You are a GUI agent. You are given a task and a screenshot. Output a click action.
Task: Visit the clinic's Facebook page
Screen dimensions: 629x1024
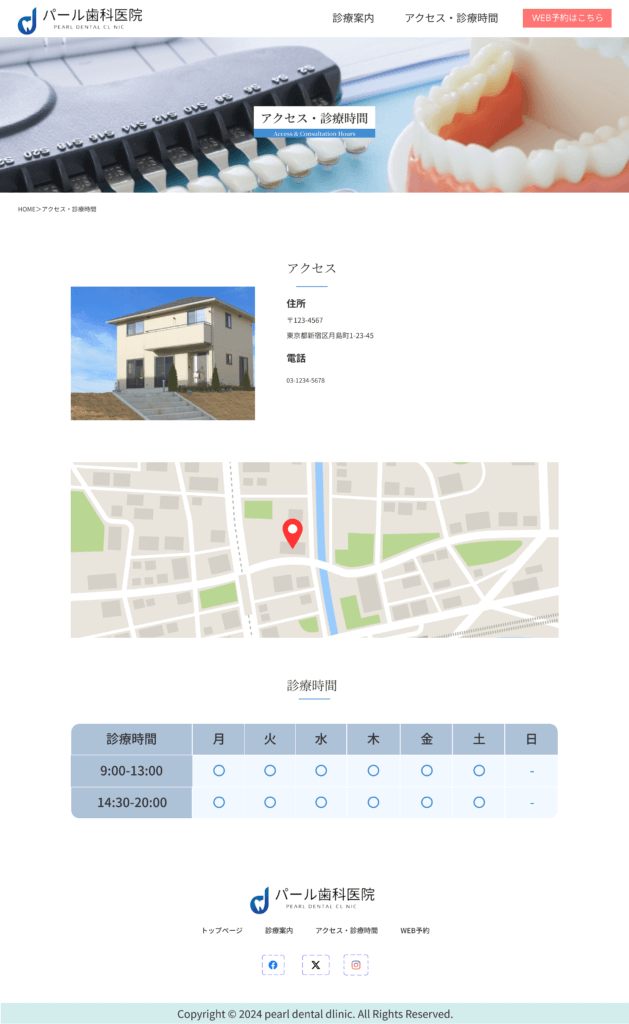tap(273, 965)
